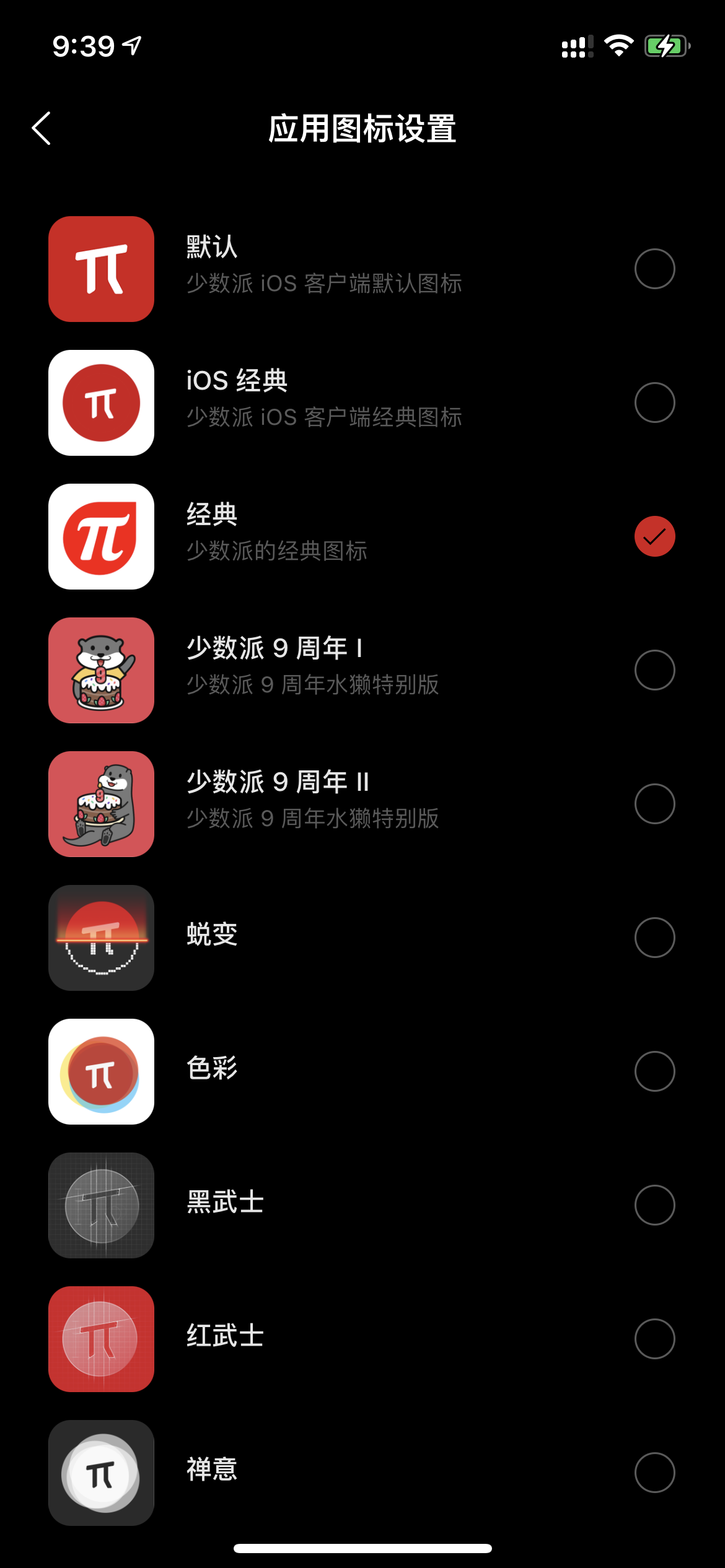Select the 黑武士 icon
This screenshot has width=725, height=1568.
(654, 1205)
